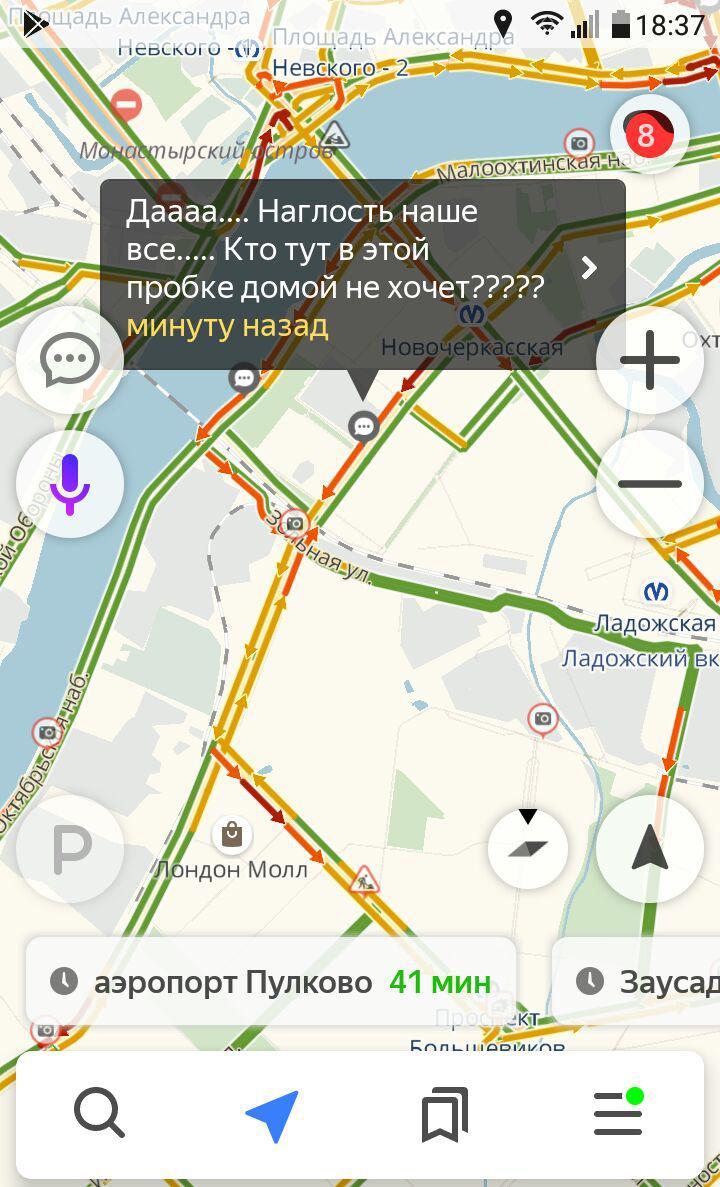Select route to аэропорт Пулково 41 мин

coord(271,981)
